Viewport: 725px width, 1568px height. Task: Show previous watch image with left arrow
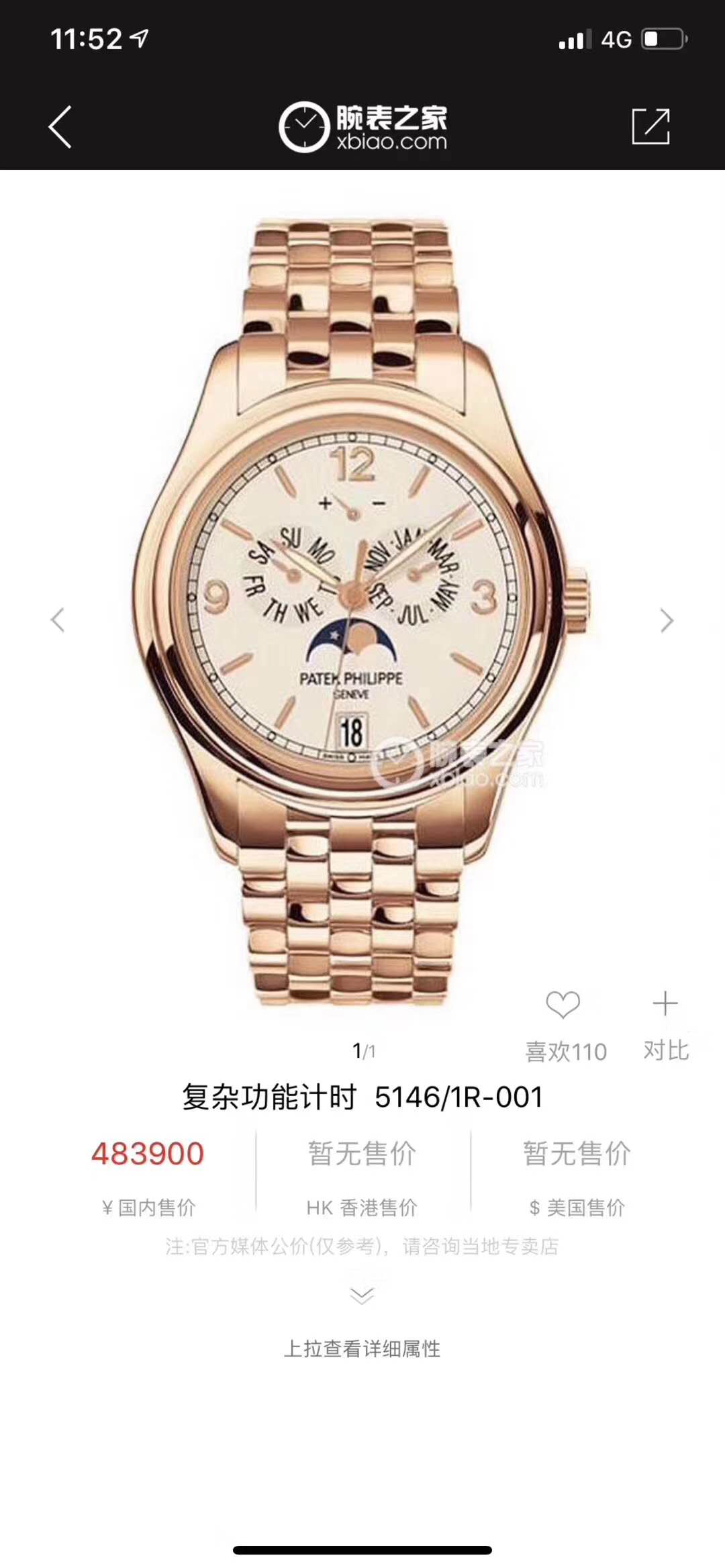pyautogui.click(x=58, y=620)
